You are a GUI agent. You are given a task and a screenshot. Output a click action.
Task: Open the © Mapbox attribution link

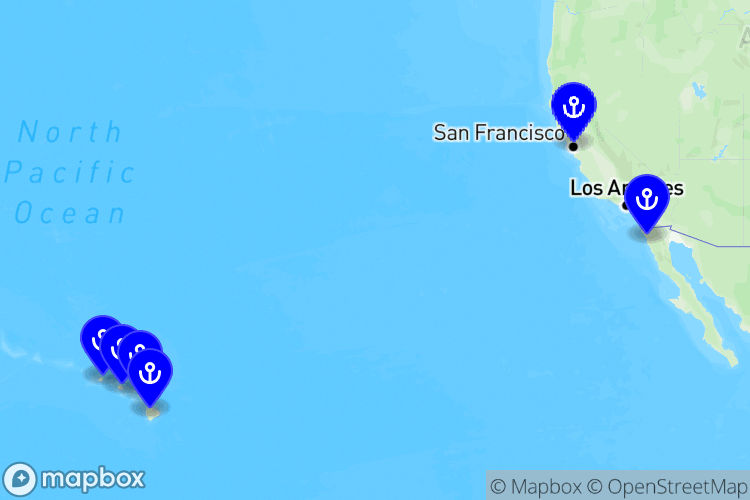click(x=535, y=487)
